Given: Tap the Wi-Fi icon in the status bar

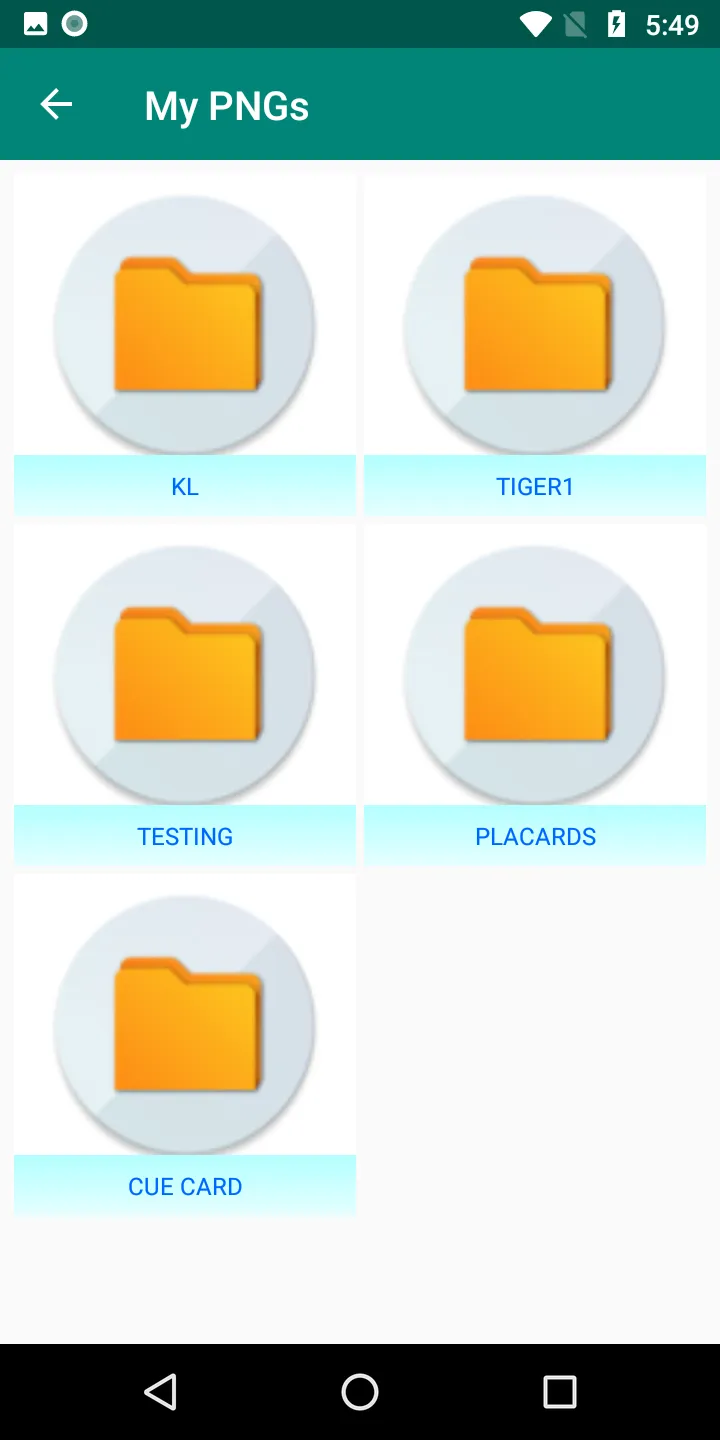Looking at the screenshot, I should click(x=537, y=23).
